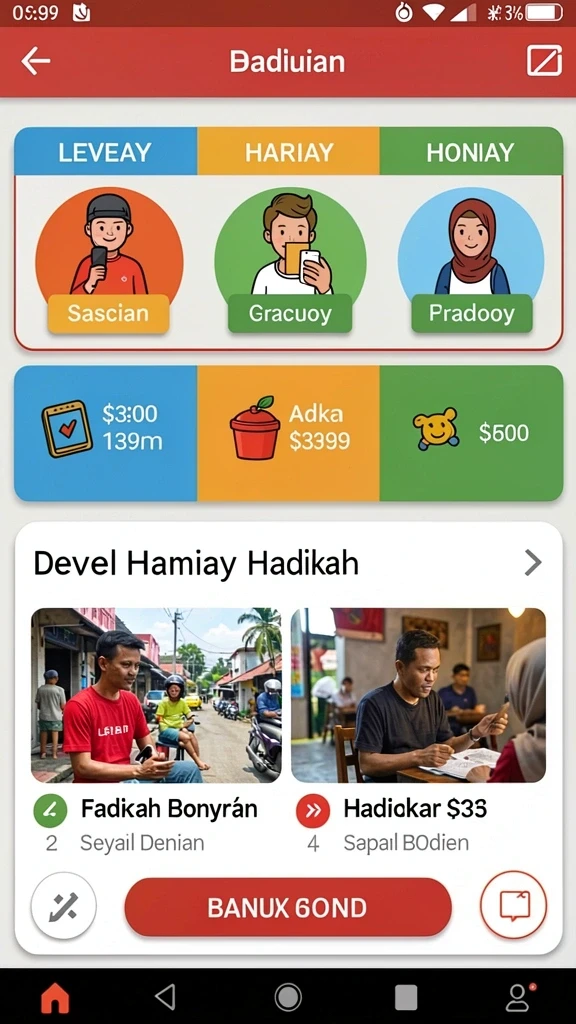Open the green $600 tile
The height and width of the screenshot is (1024, 576).
(471, 433)
